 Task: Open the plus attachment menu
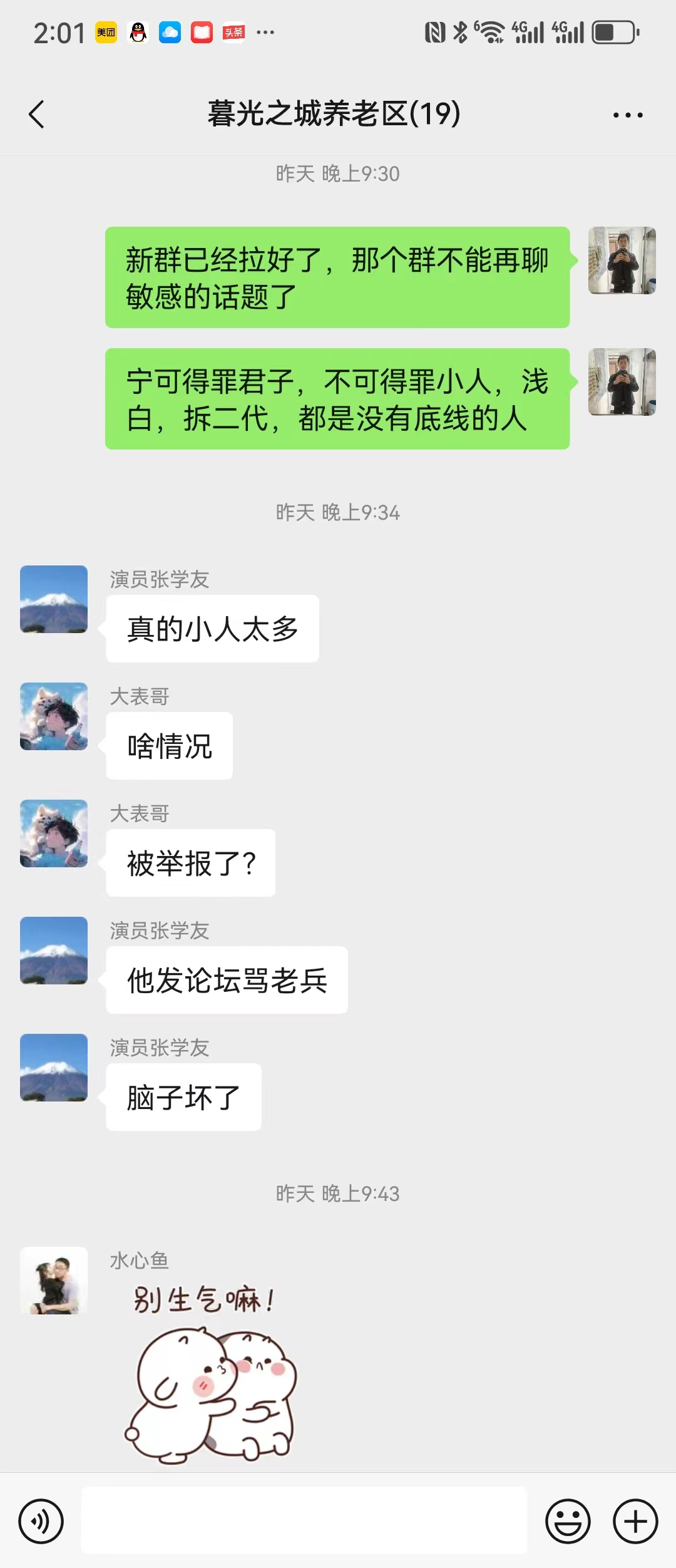[x=635, y=1521]
